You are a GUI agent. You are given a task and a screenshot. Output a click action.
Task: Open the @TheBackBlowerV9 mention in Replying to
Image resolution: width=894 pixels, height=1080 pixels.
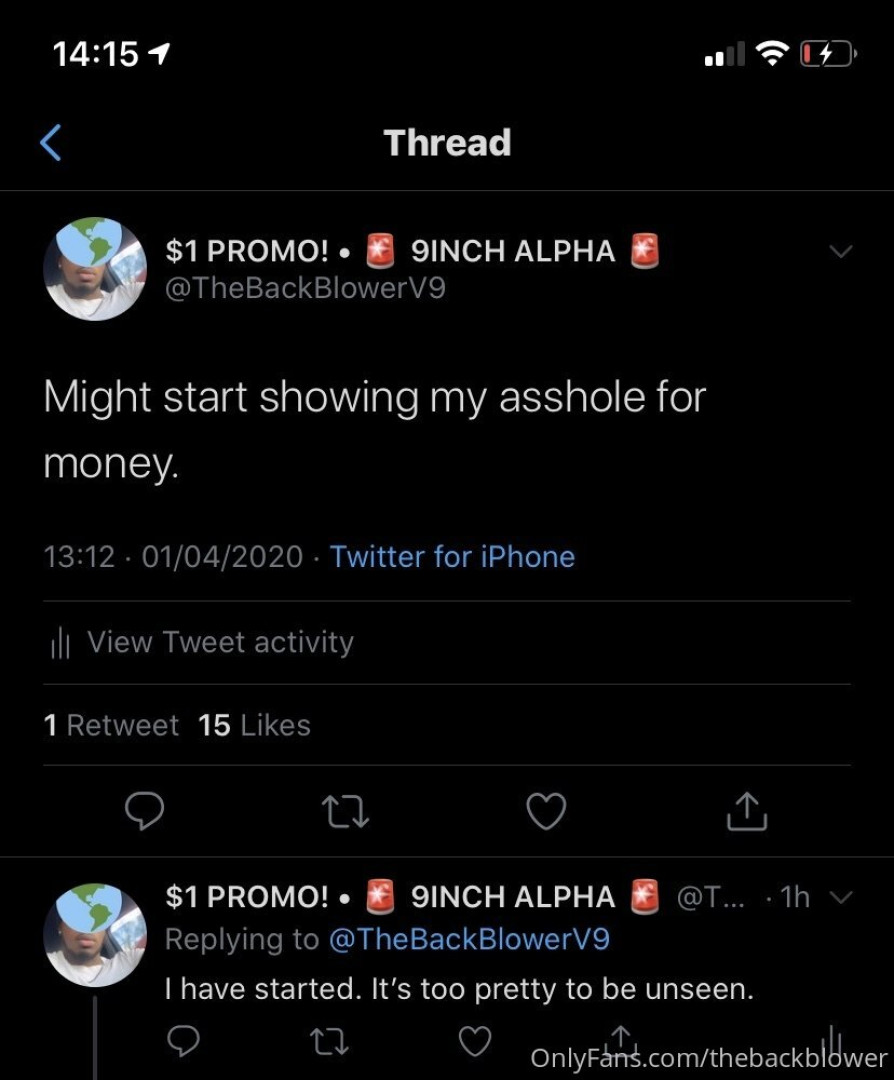468,939
